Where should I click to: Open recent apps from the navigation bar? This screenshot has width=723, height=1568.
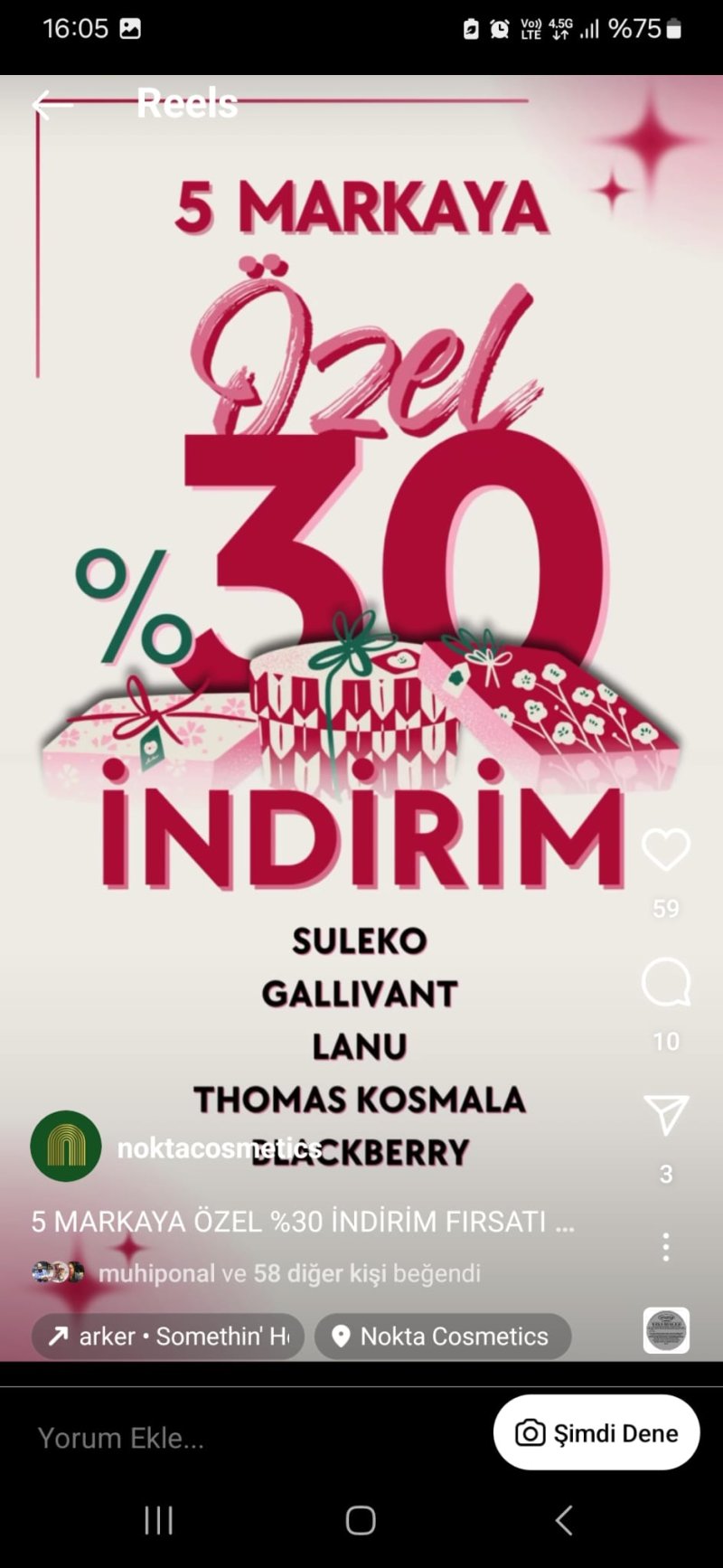(159, 1521)
